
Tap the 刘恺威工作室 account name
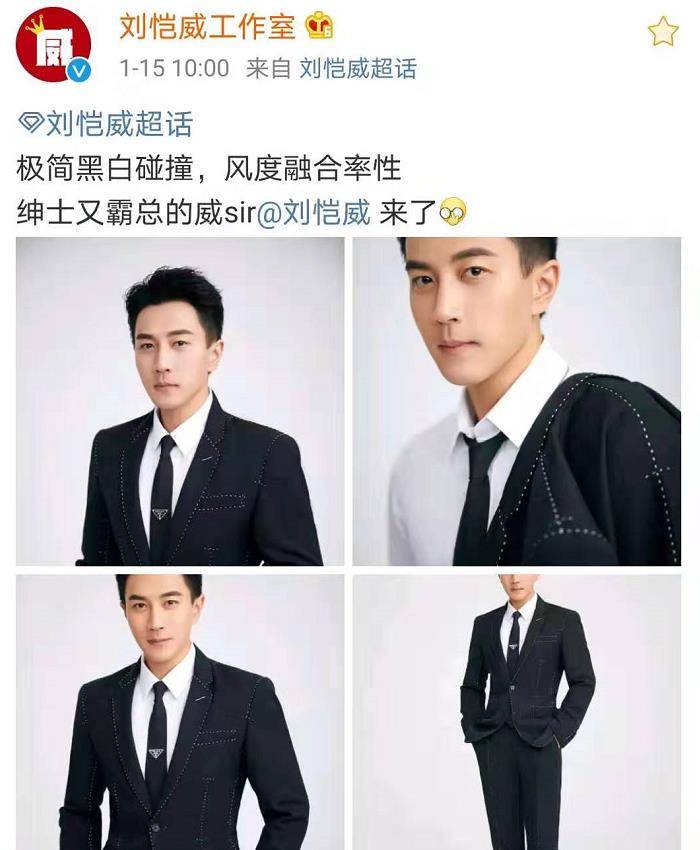tap(207, 27)
